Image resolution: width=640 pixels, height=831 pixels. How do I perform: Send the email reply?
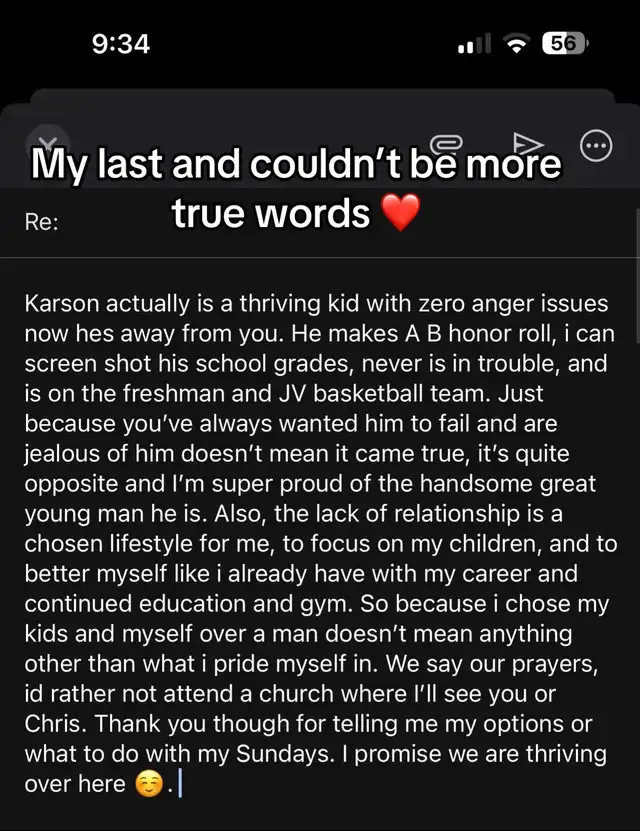click(x=526, y=144)
